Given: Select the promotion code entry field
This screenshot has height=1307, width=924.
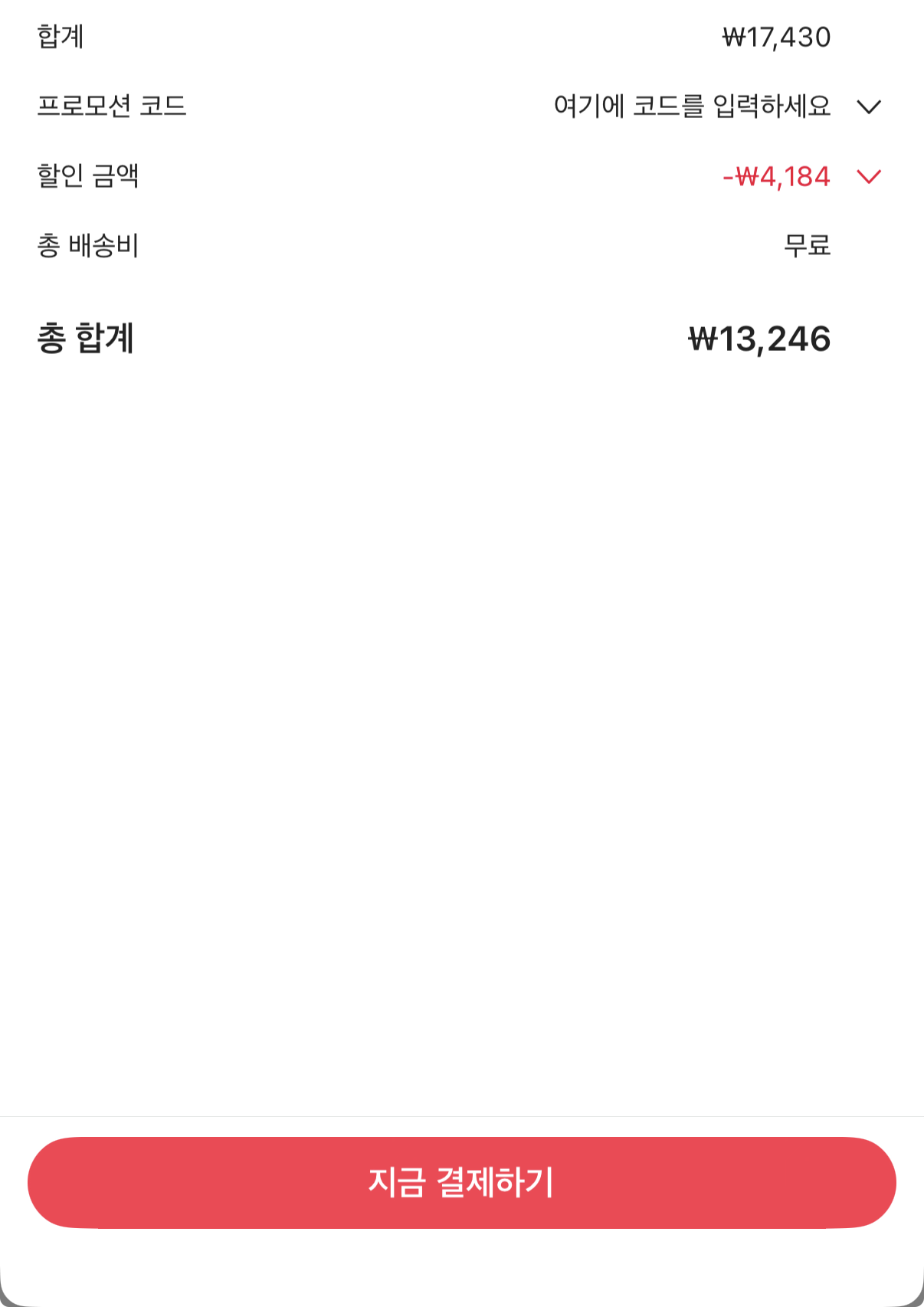Looking at the screenshot, I should [692, 107].
